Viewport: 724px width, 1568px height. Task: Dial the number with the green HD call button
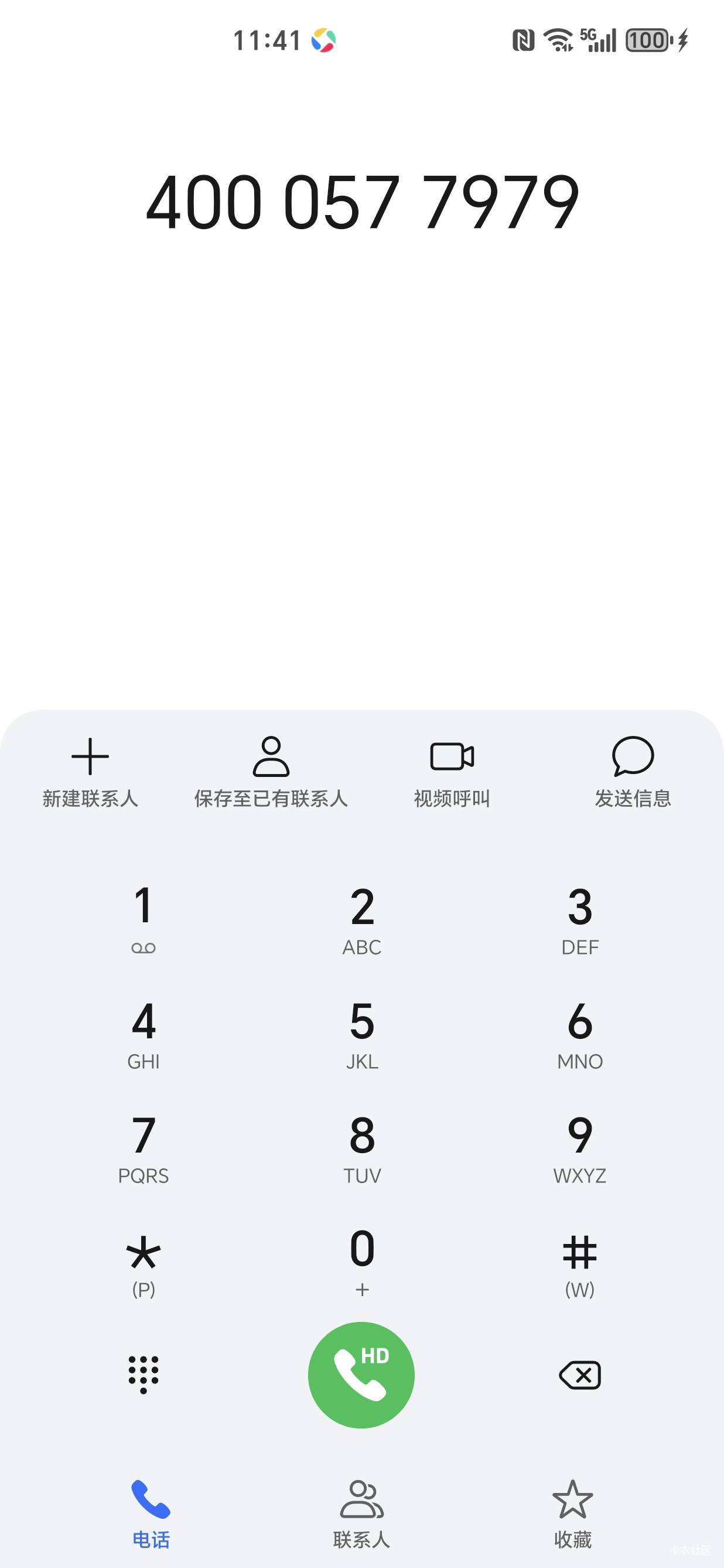[361, 1375]
